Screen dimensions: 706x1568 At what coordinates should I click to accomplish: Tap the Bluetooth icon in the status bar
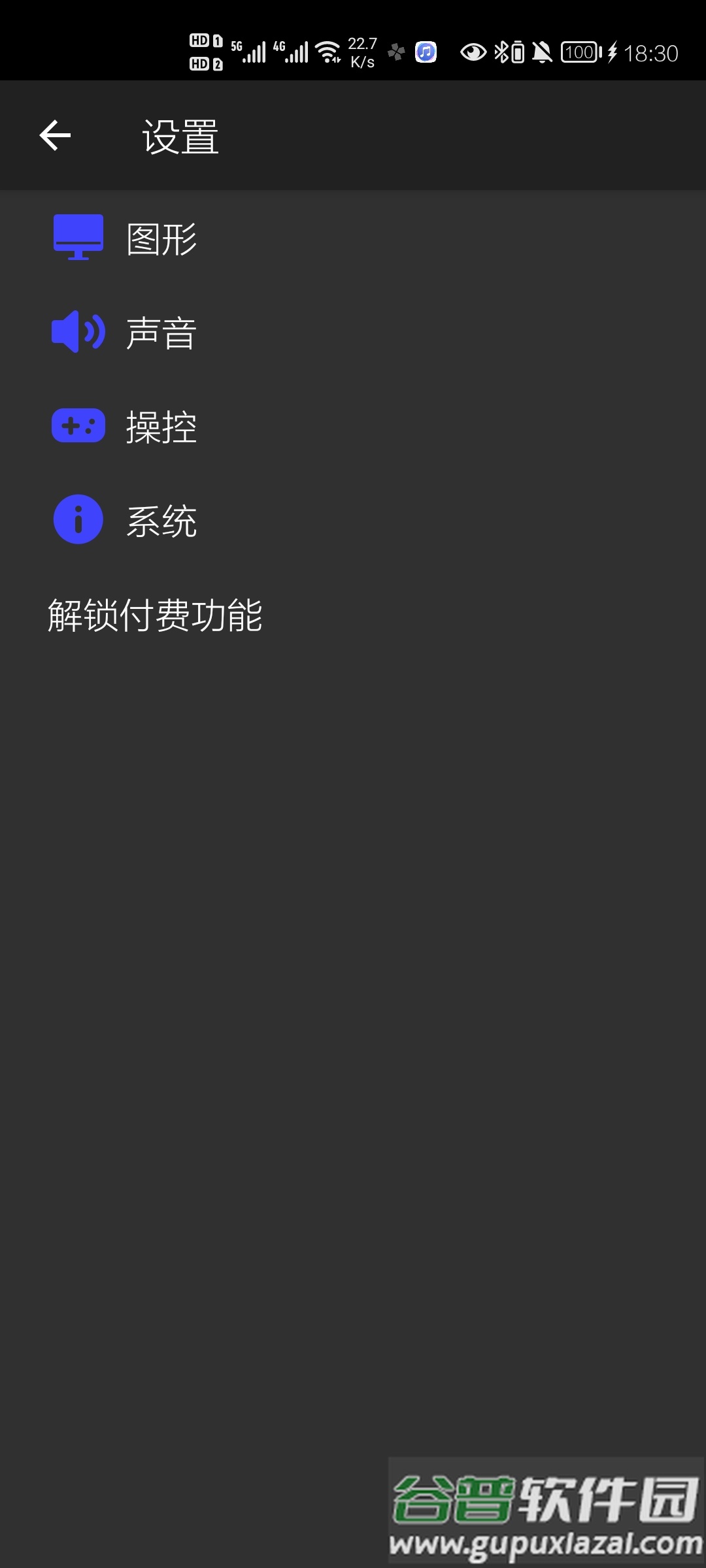click(503, 52)
